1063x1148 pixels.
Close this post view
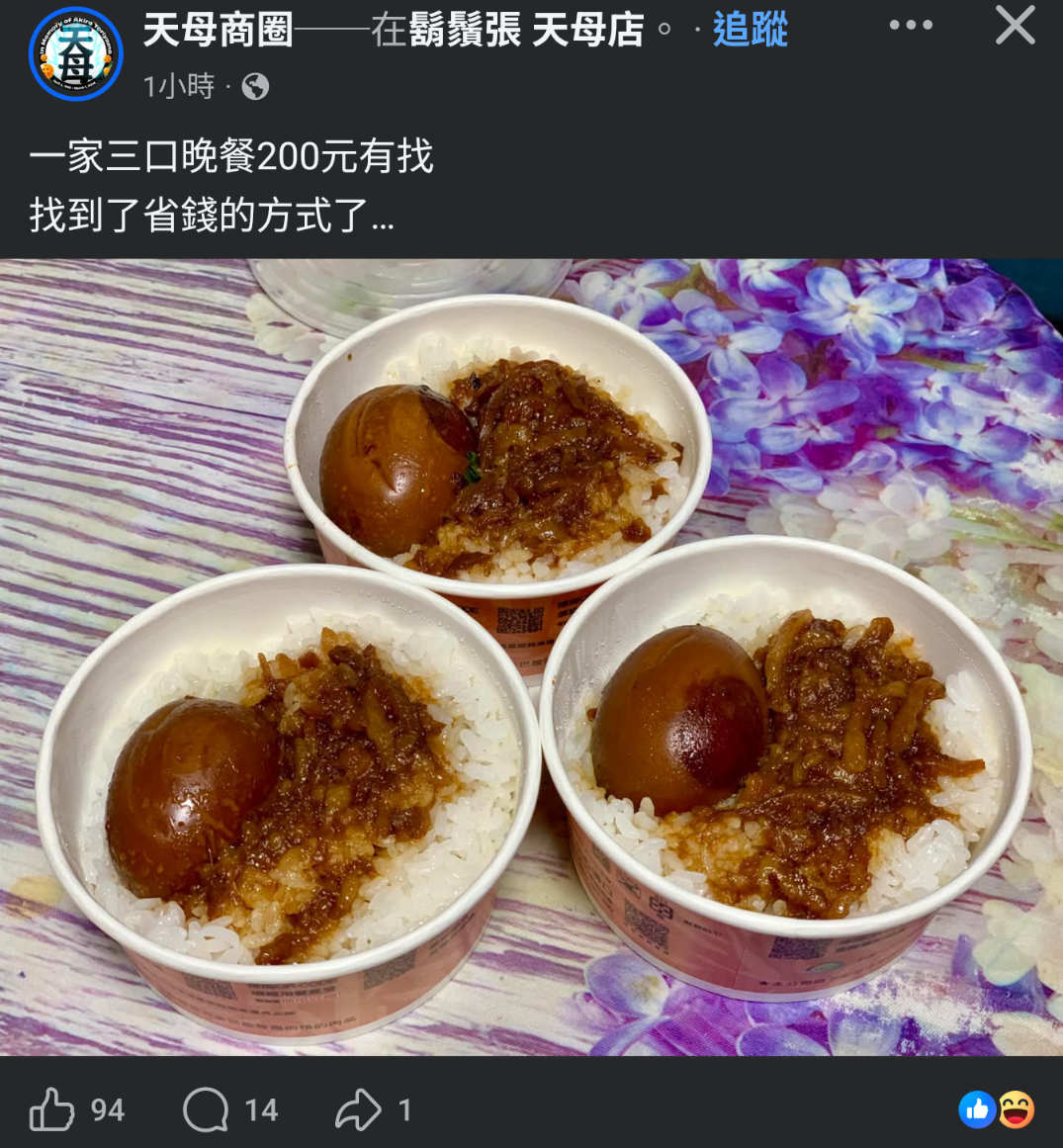1015,26
